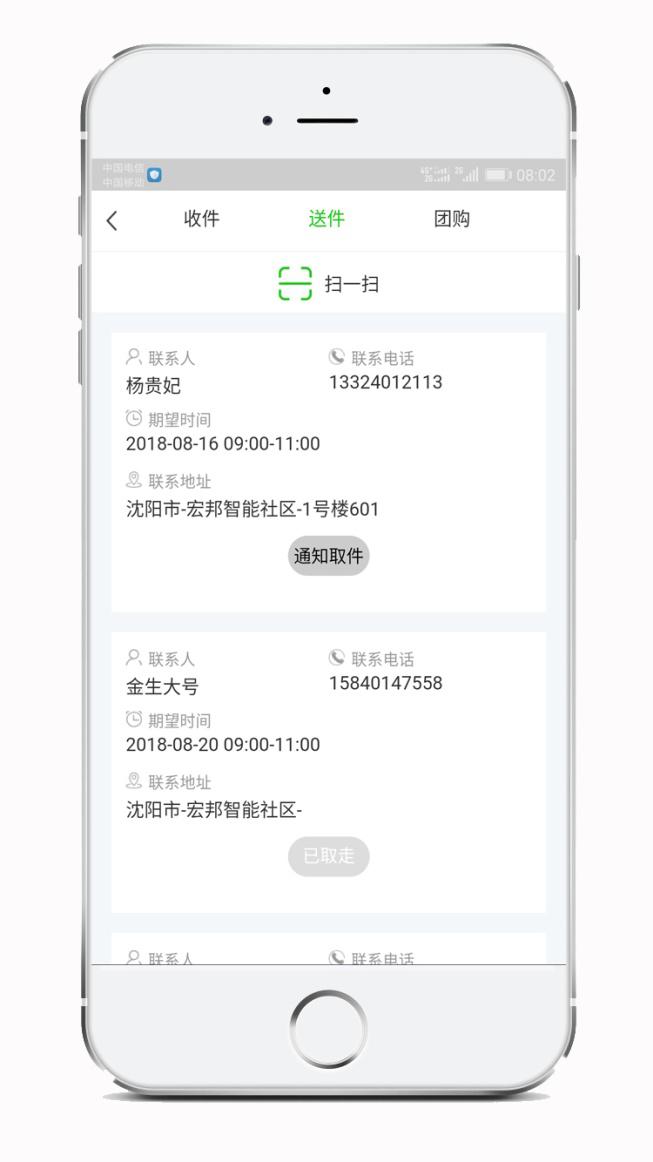This screenshot has width=653, height=1162.
Task: Open the 团购 tab
Action: click(452, 220)
